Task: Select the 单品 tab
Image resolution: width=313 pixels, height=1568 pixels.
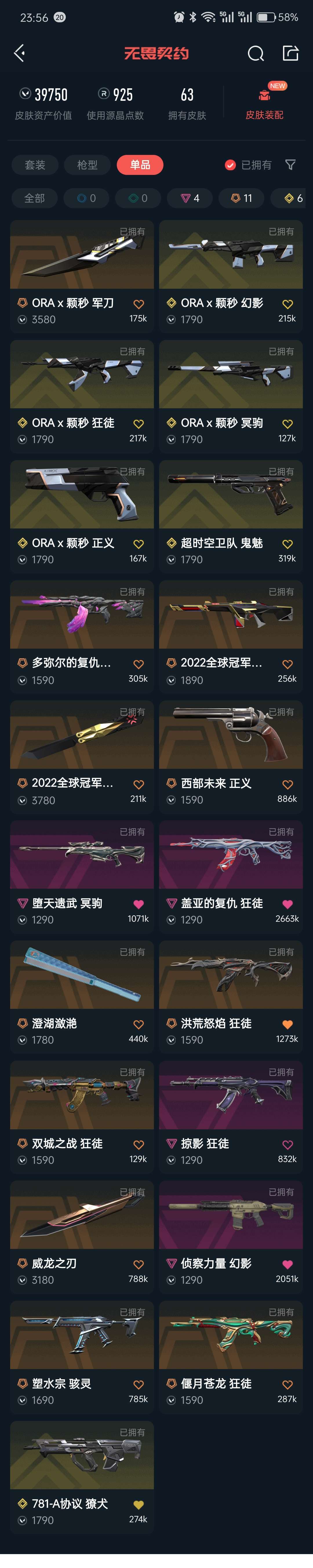Action: coord(140,165)
